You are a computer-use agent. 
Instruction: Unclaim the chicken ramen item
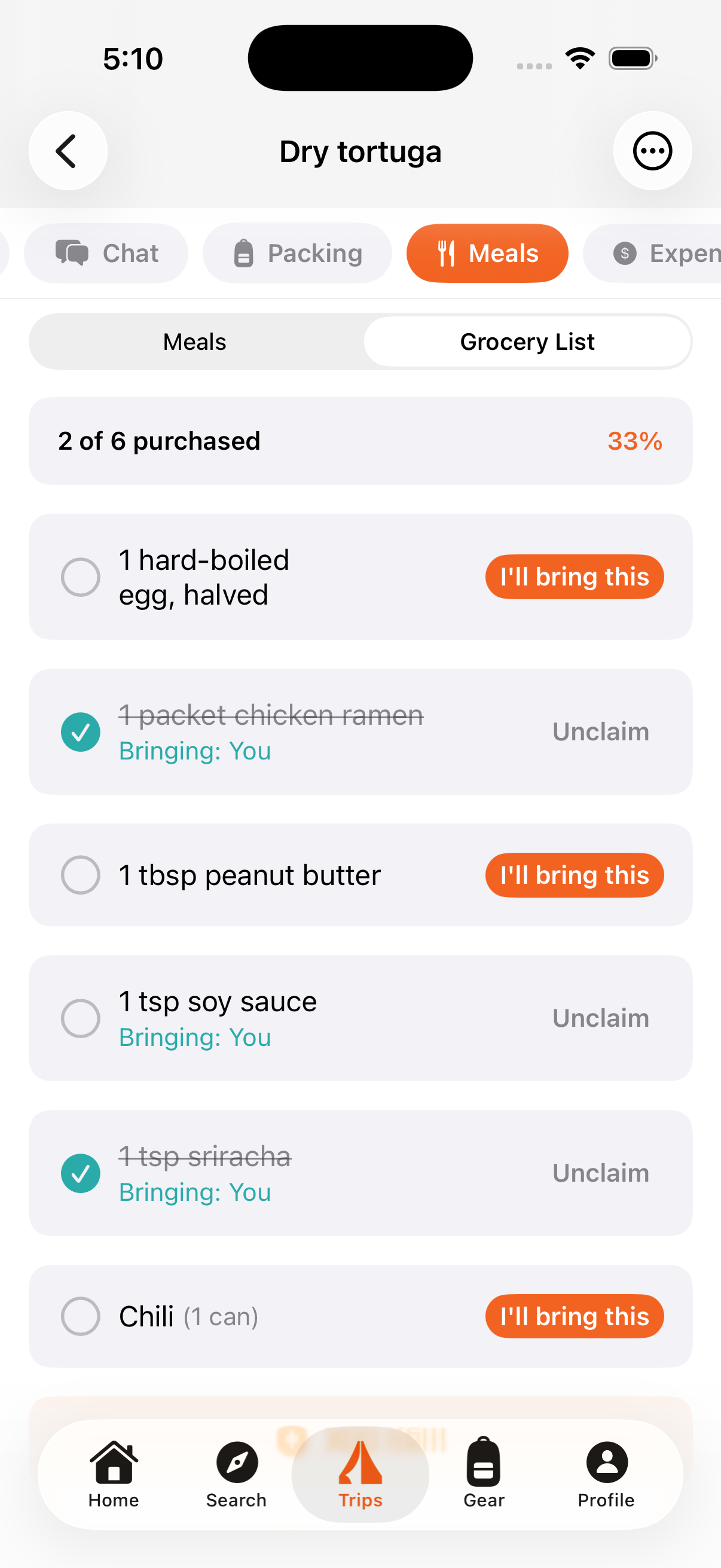(x=600, y=731)
